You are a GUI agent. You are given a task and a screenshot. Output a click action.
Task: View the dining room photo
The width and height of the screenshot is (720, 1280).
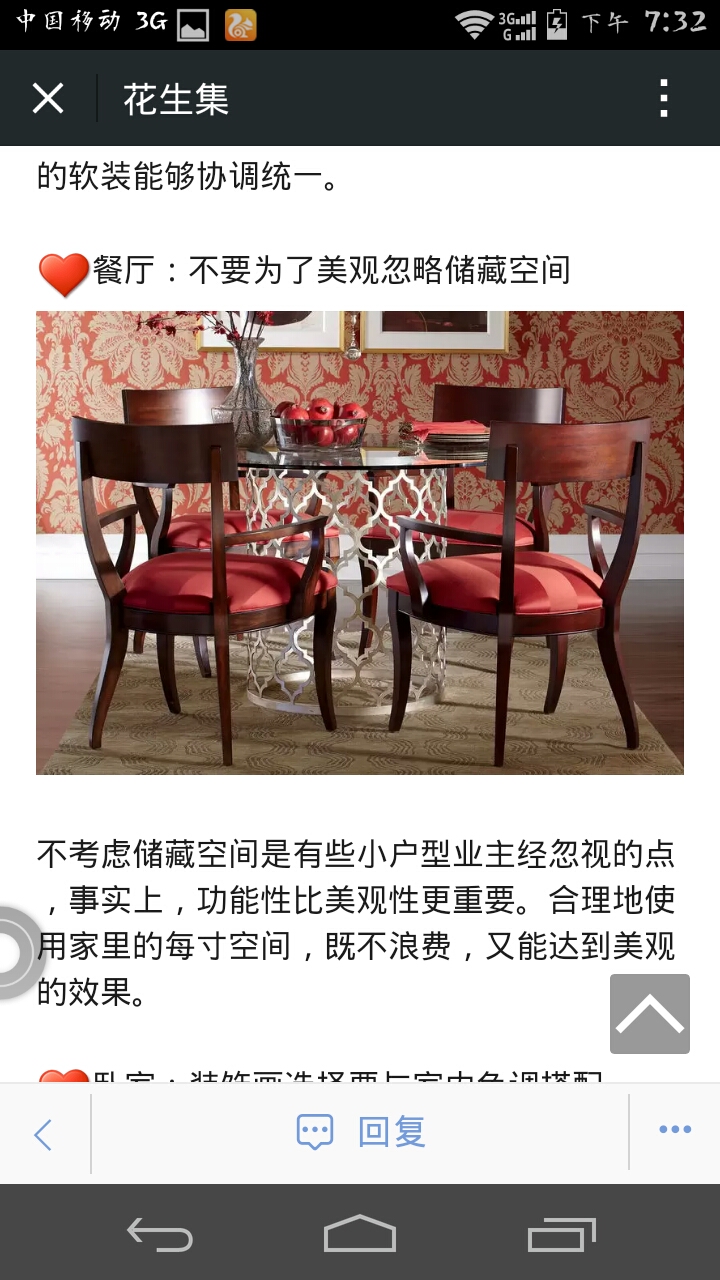tap(360, 542)
